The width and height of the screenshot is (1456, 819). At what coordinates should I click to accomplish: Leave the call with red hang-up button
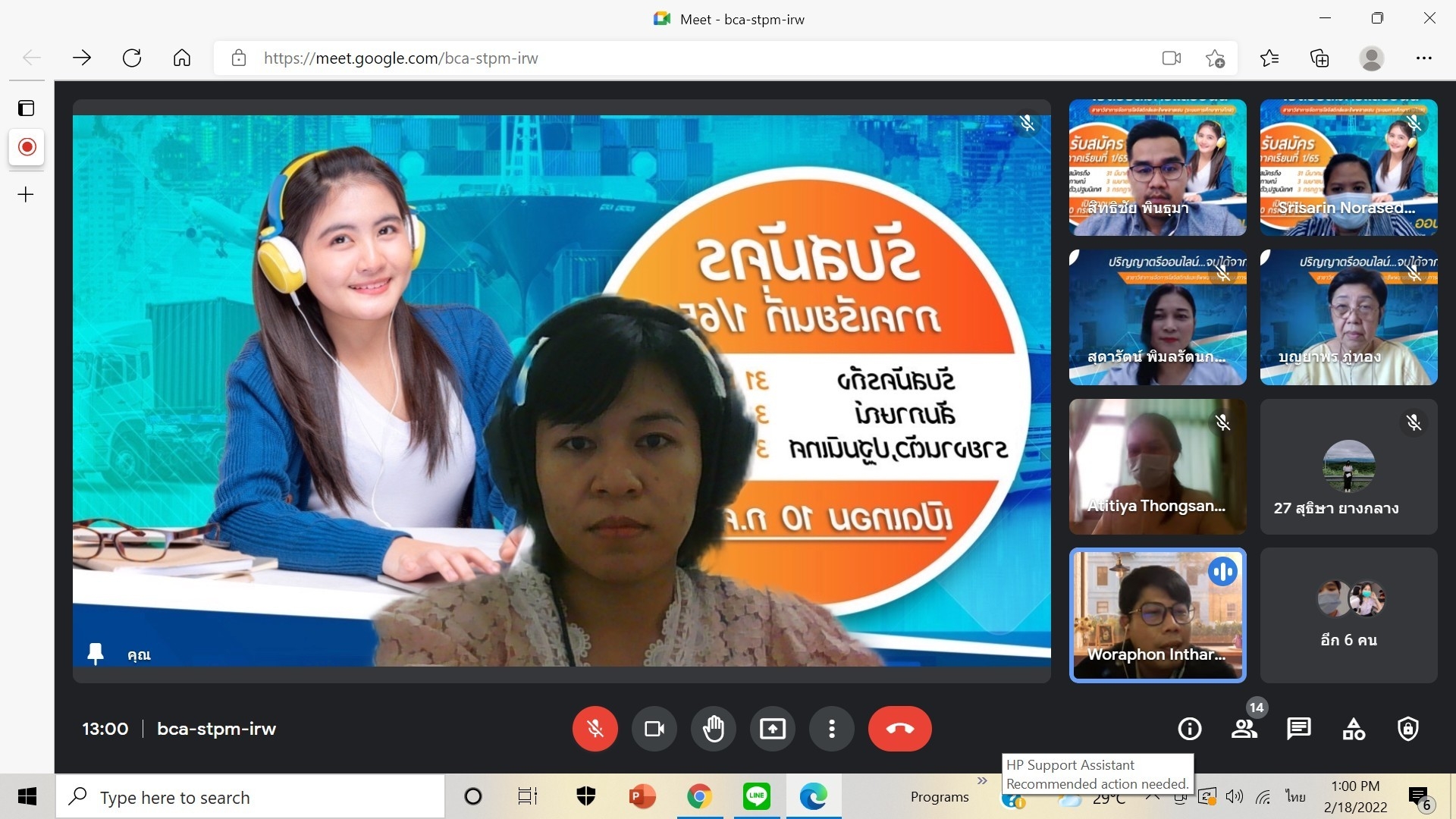tap(899, 729)
